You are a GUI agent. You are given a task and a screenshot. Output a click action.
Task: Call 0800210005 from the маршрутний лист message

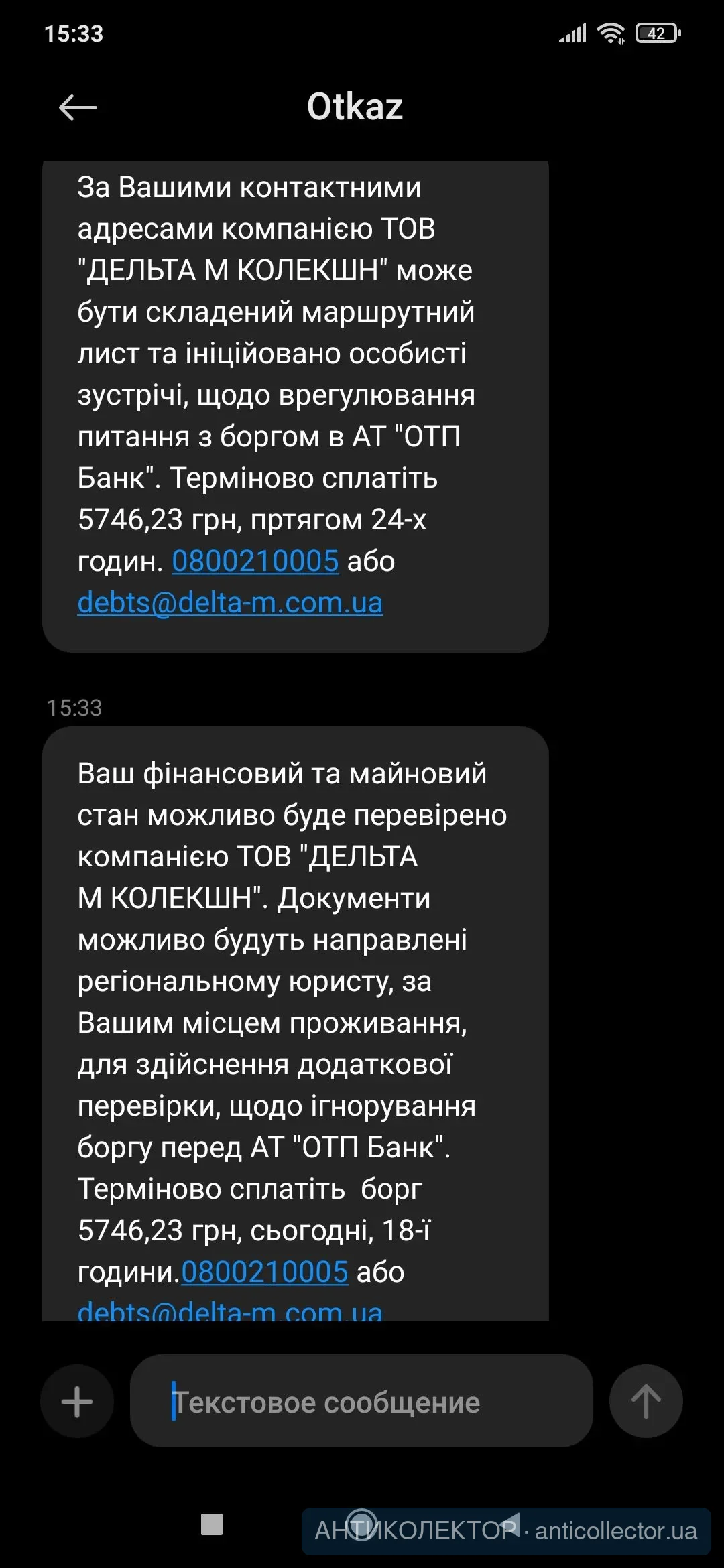coord(255,562)
